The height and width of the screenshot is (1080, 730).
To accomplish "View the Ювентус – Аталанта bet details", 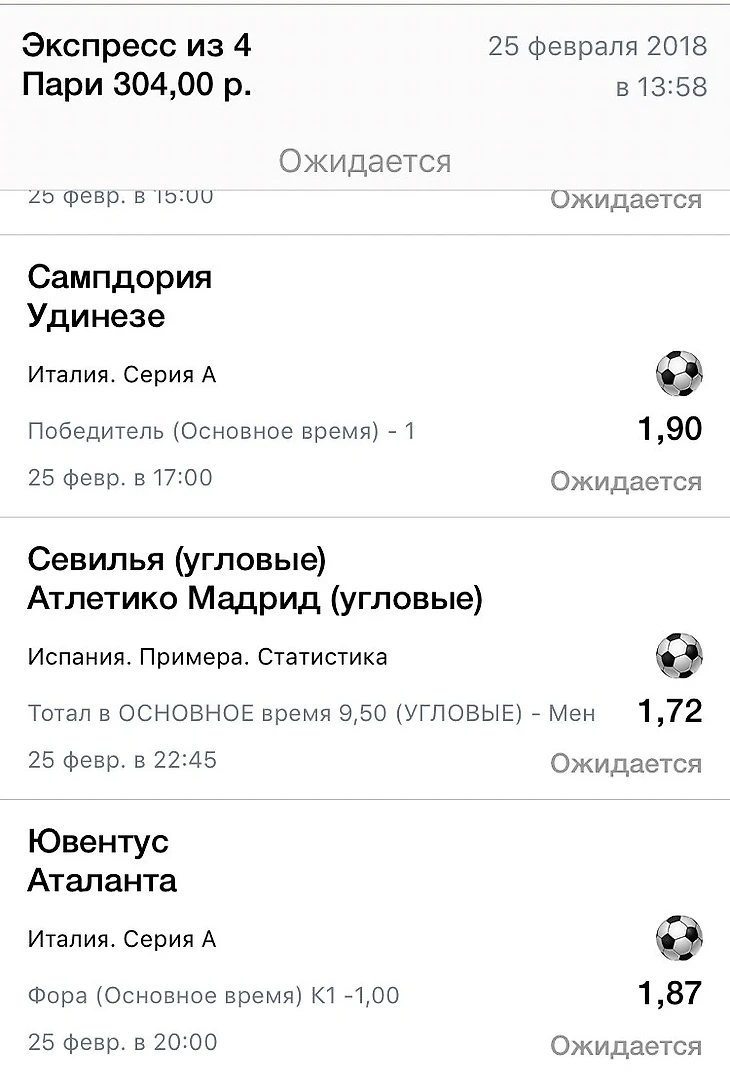I will (365, 940).
